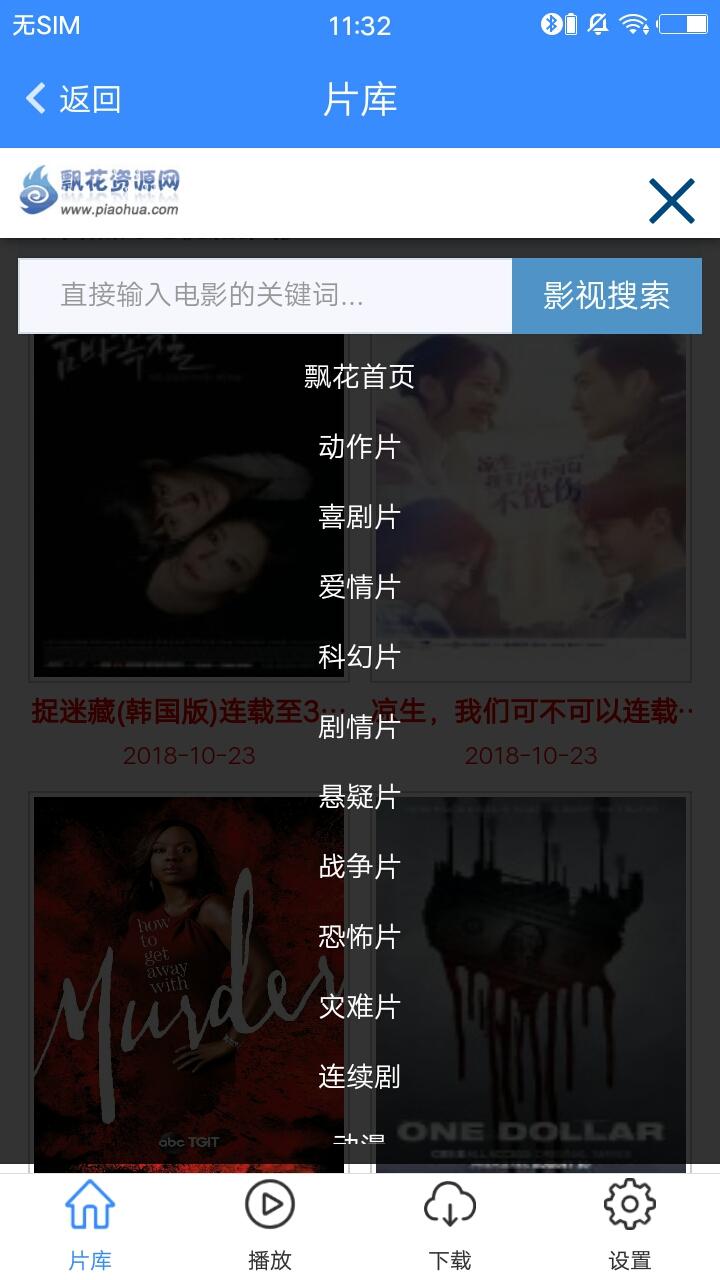This screenshot has width=720, height=1280.
Task: Choose the 科幻片 category
Action: (x=359, y=657)
